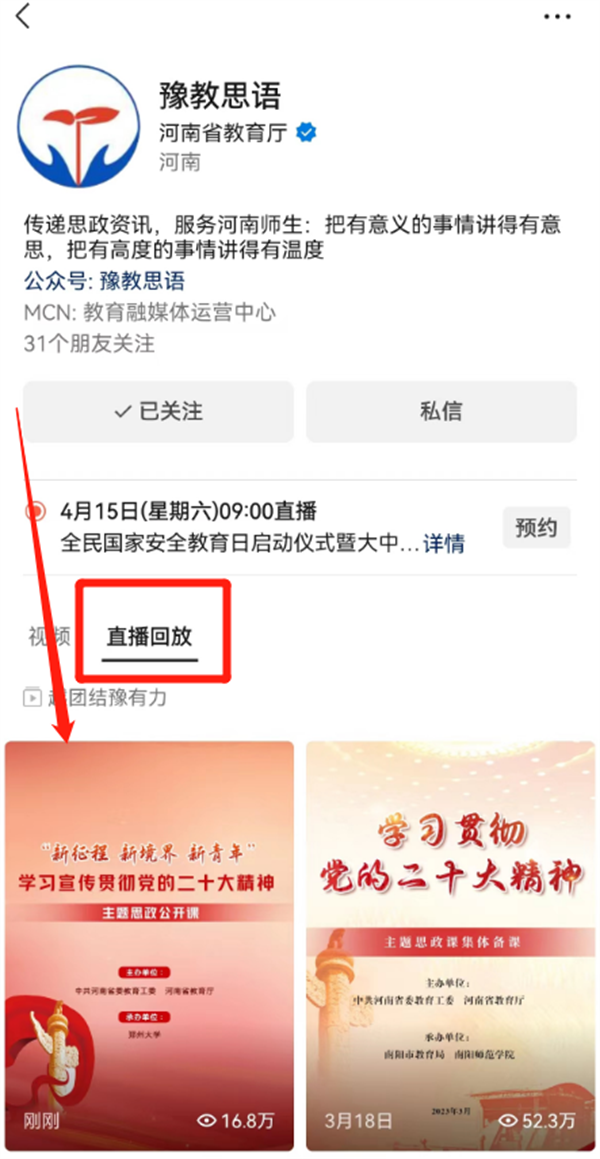The width and height of the screenshot is (600, 1159).
Task: Open the 主题思政公开课 replay posted 刚刚
Action: 150,944
